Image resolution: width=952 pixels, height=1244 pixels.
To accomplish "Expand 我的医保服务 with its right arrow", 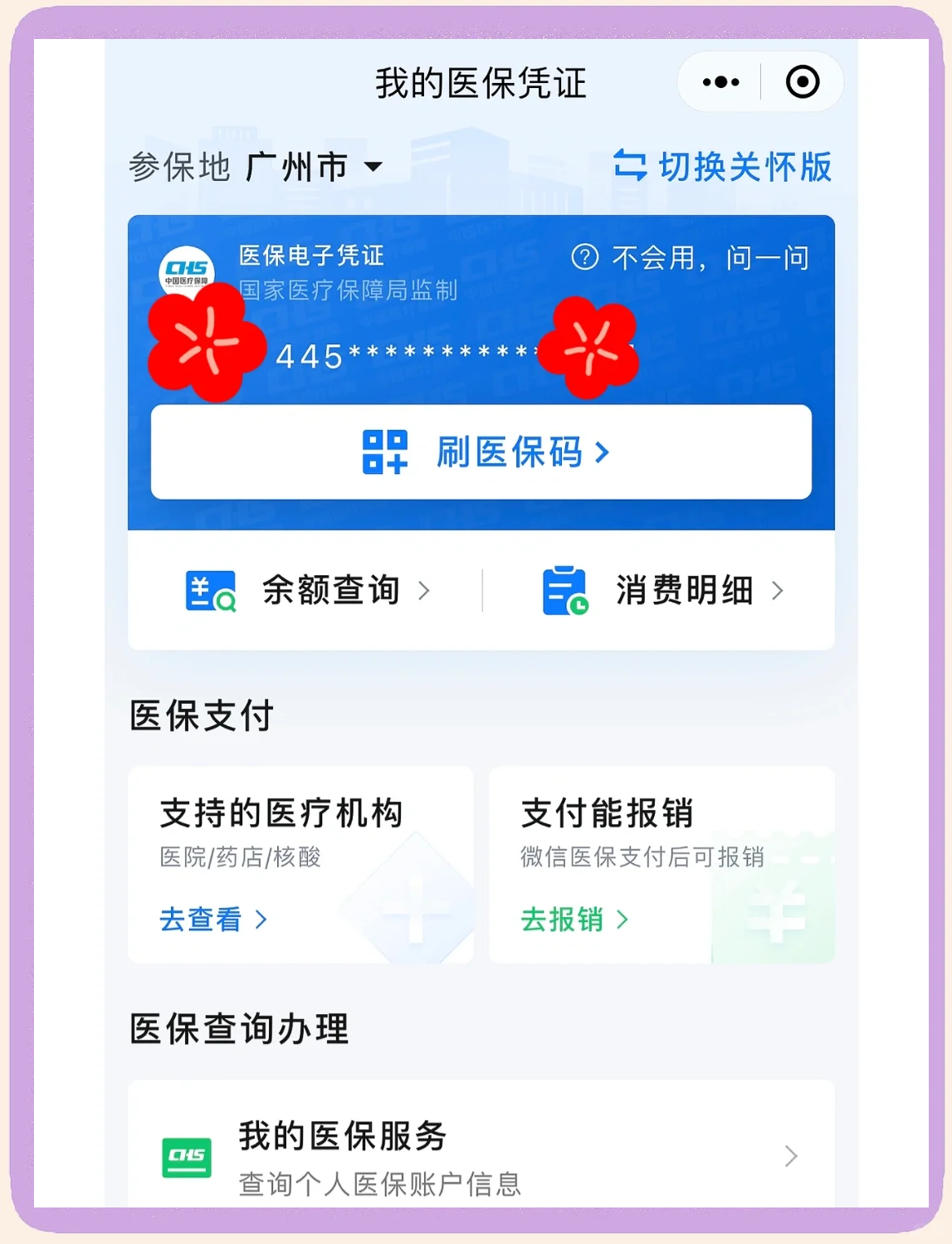I will [788, 1154].
